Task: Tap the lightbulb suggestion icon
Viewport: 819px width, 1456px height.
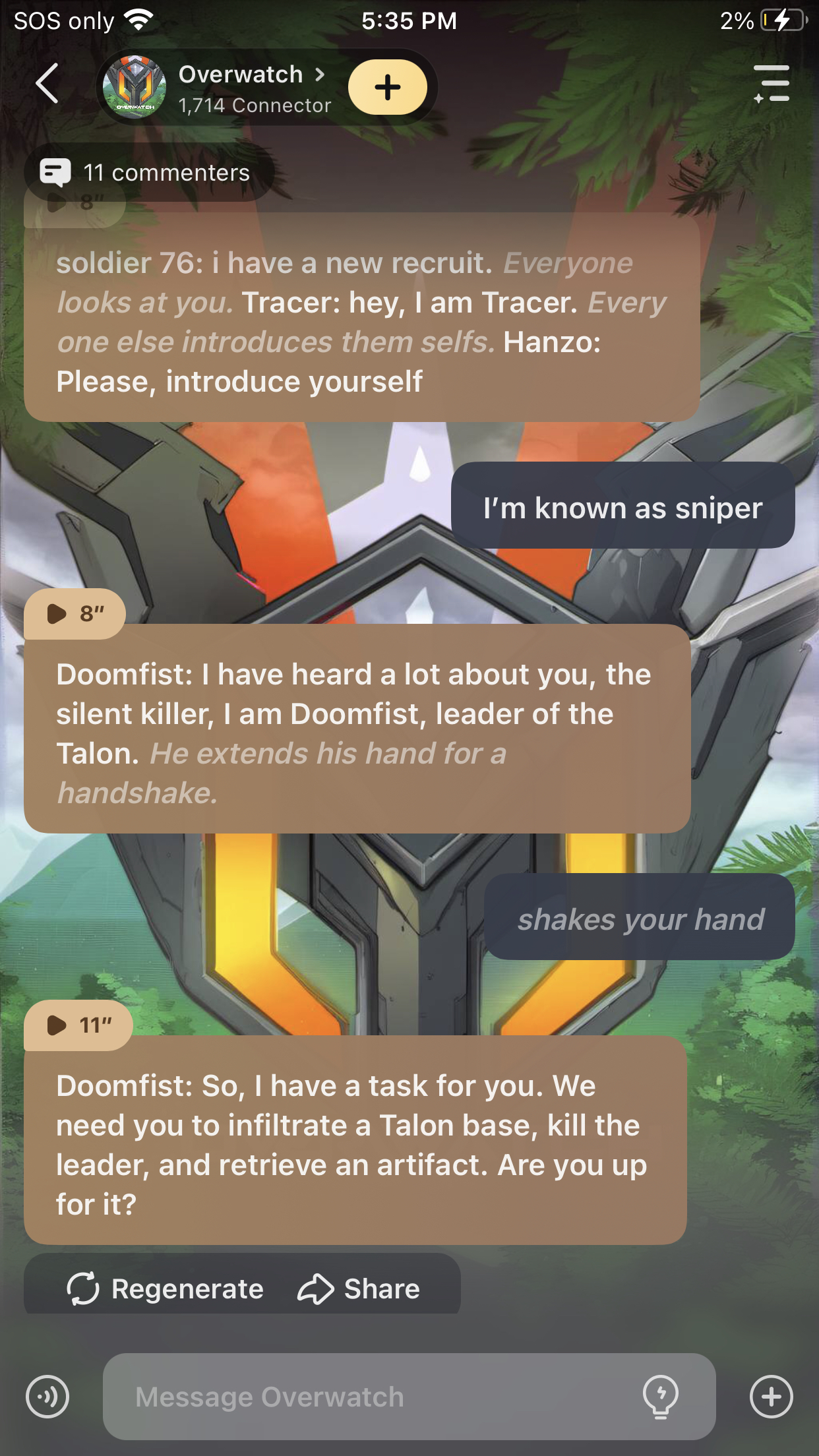Action: (660, 1396)
